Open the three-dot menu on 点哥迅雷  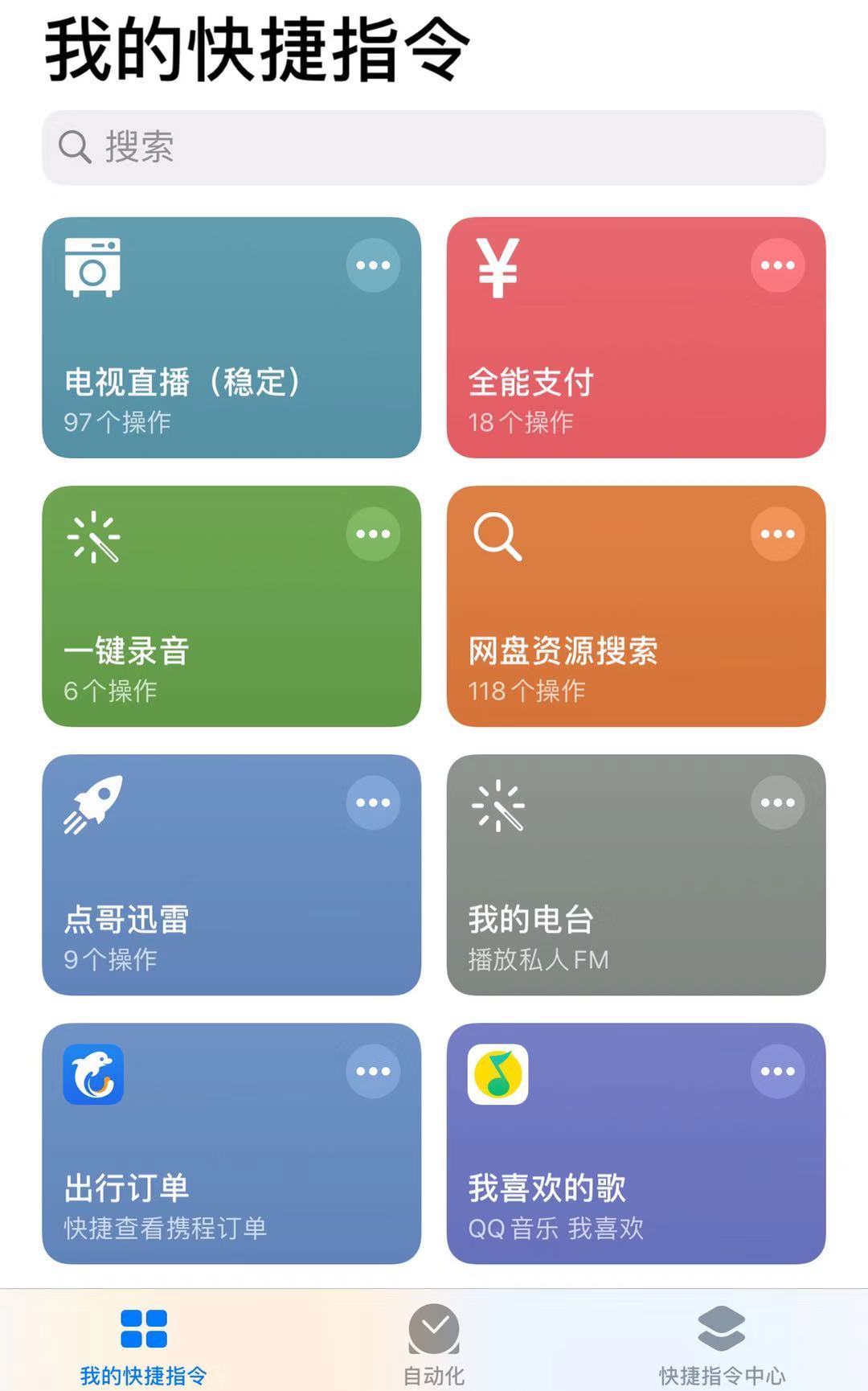click(x=373, y=802)
